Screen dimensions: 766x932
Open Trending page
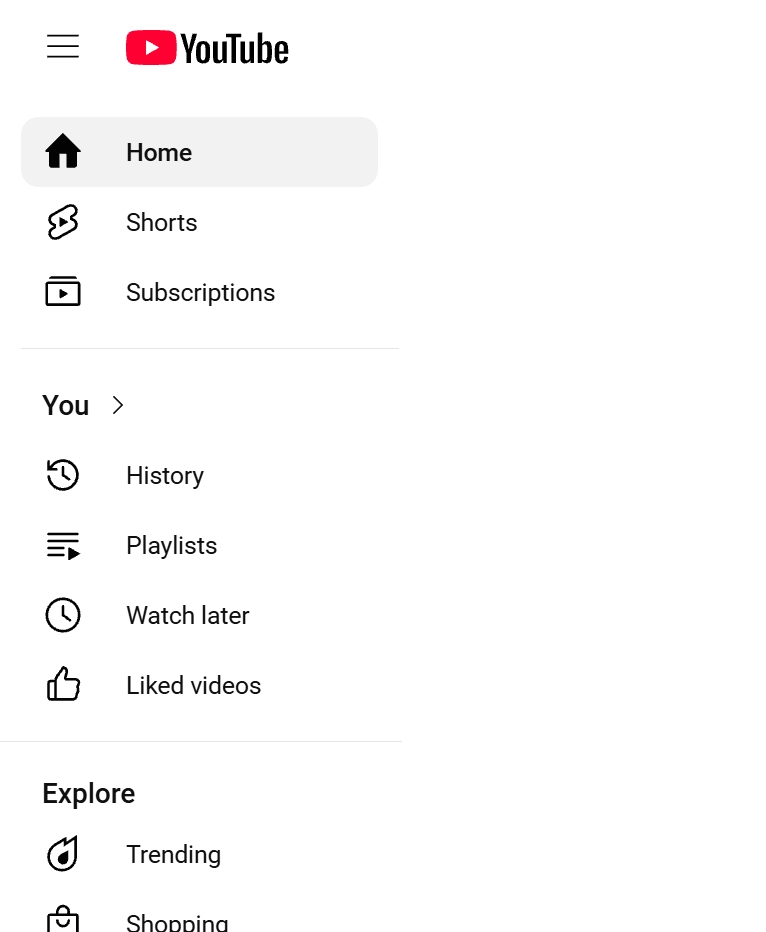pos(173,854)
